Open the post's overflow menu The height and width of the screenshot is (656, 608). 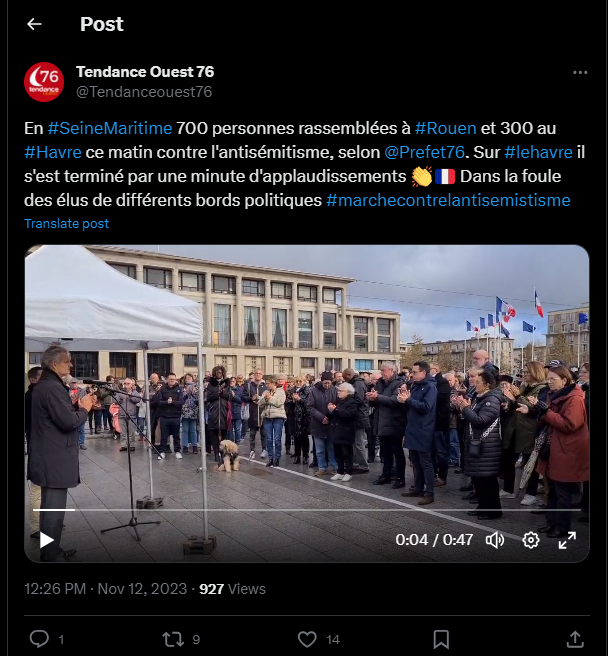coord(580,73)
